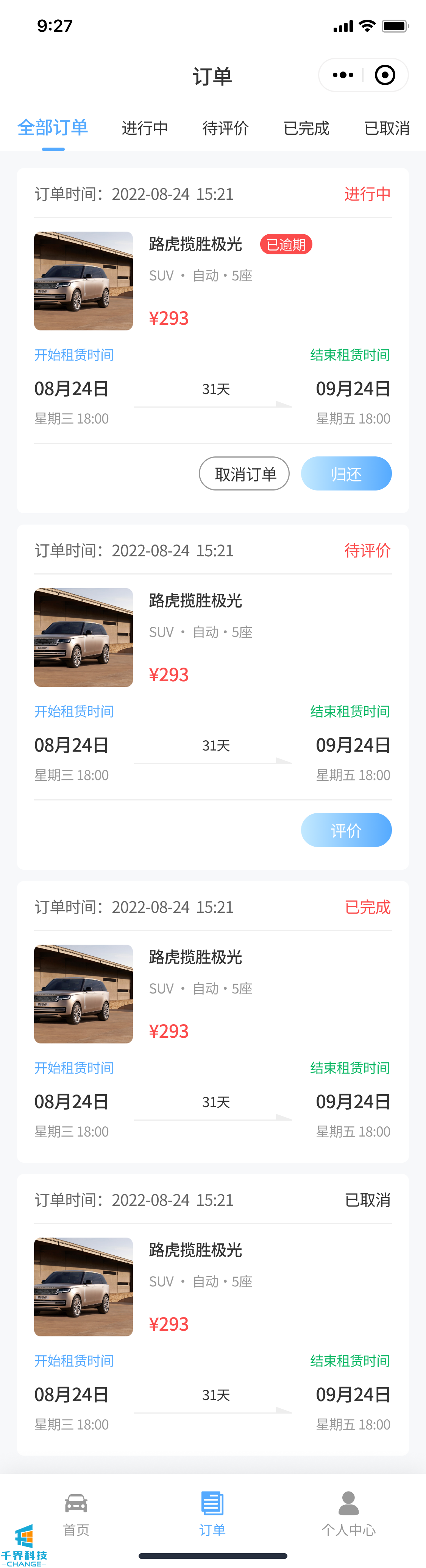
Task: Select the 全部订单 tab
Action: (x=53, y=128)
